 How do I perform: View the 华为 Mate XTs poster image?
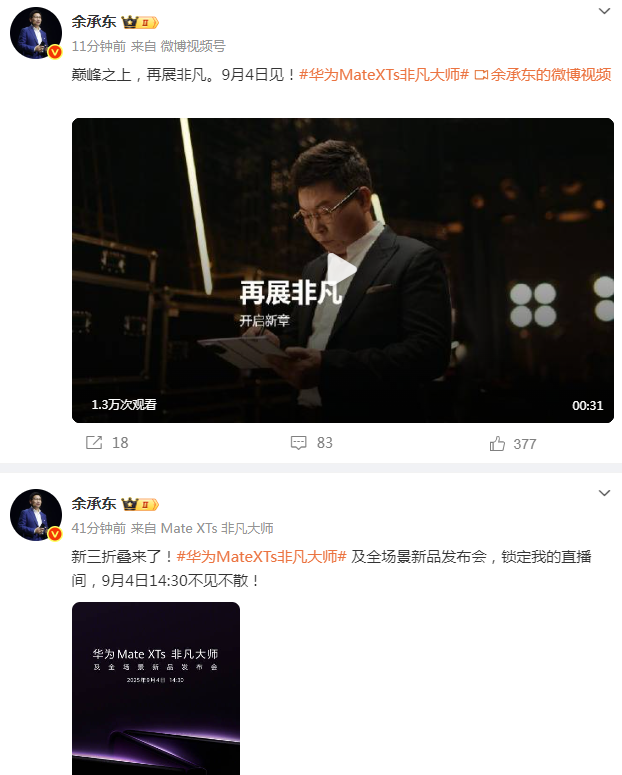point(156,688)
